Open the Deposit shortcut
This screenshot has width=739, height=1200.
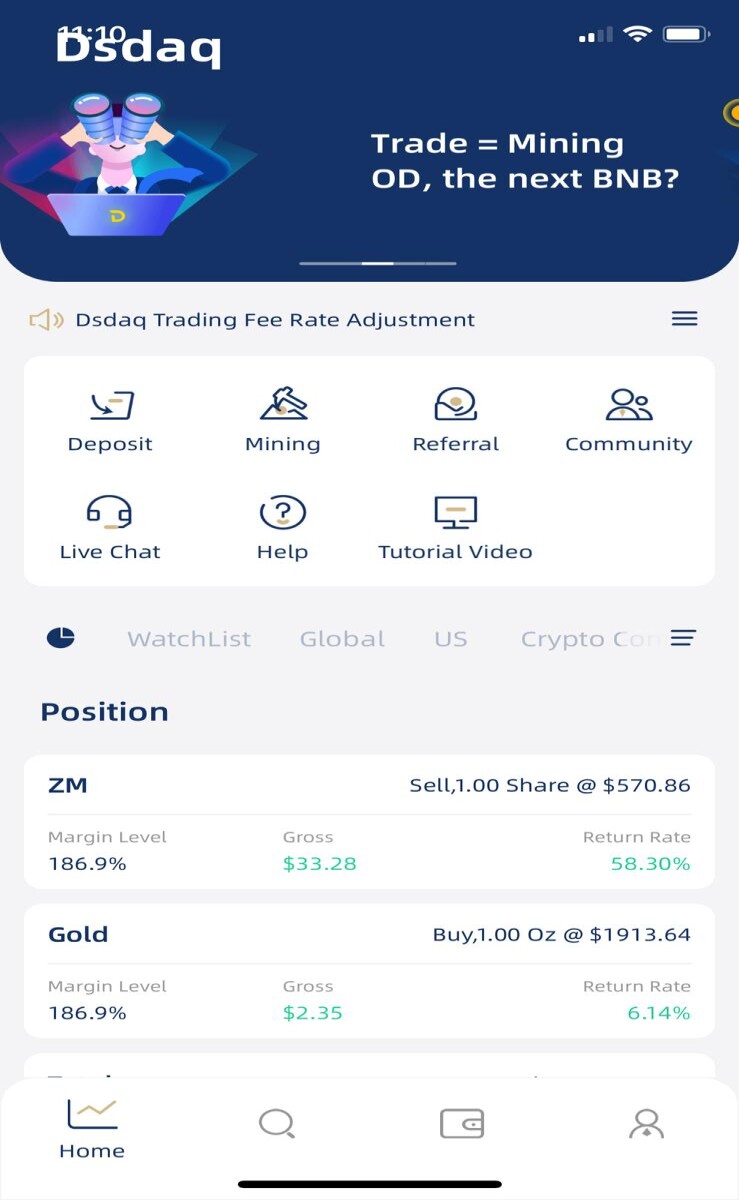coord(110,421)
